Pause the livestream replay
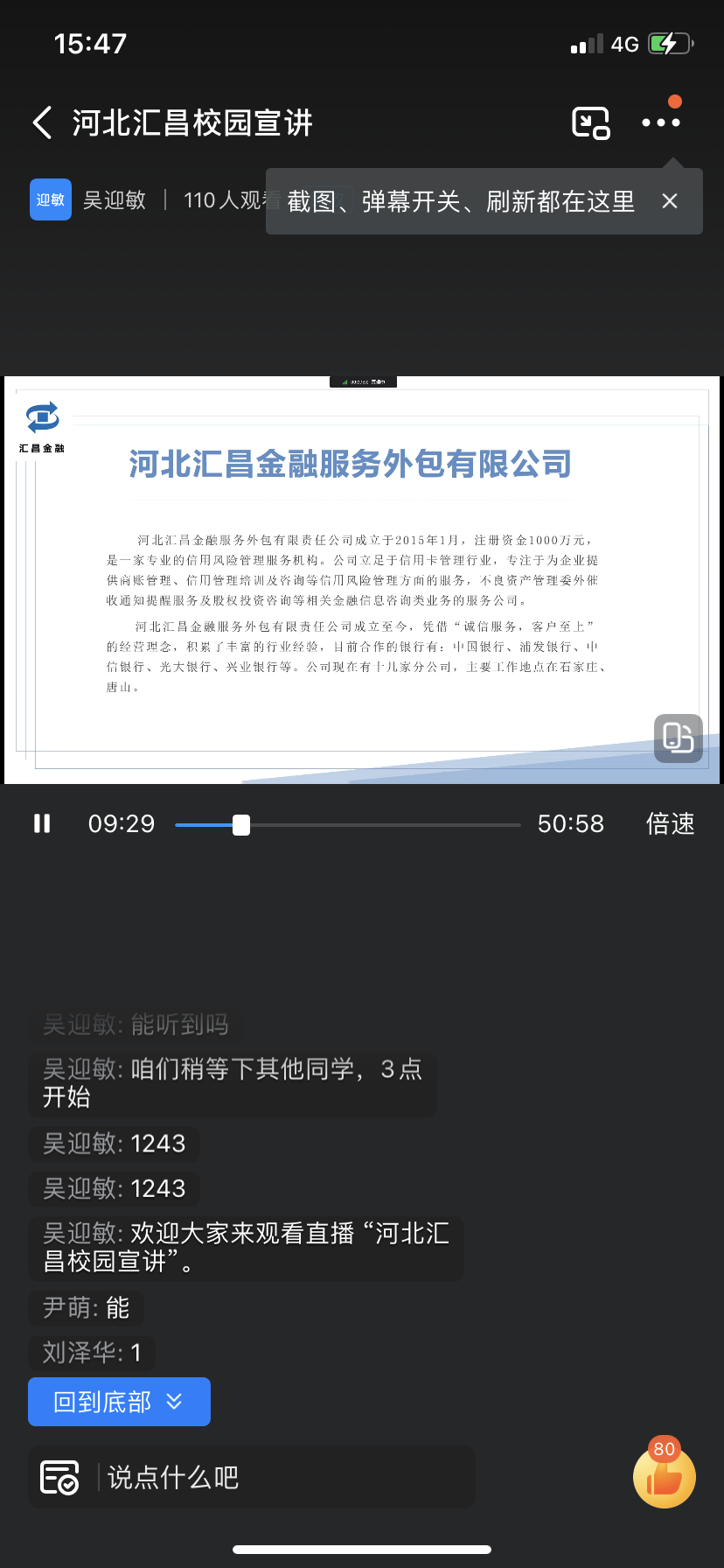This screenshot has height=1568, width=724. click(42, 823)
